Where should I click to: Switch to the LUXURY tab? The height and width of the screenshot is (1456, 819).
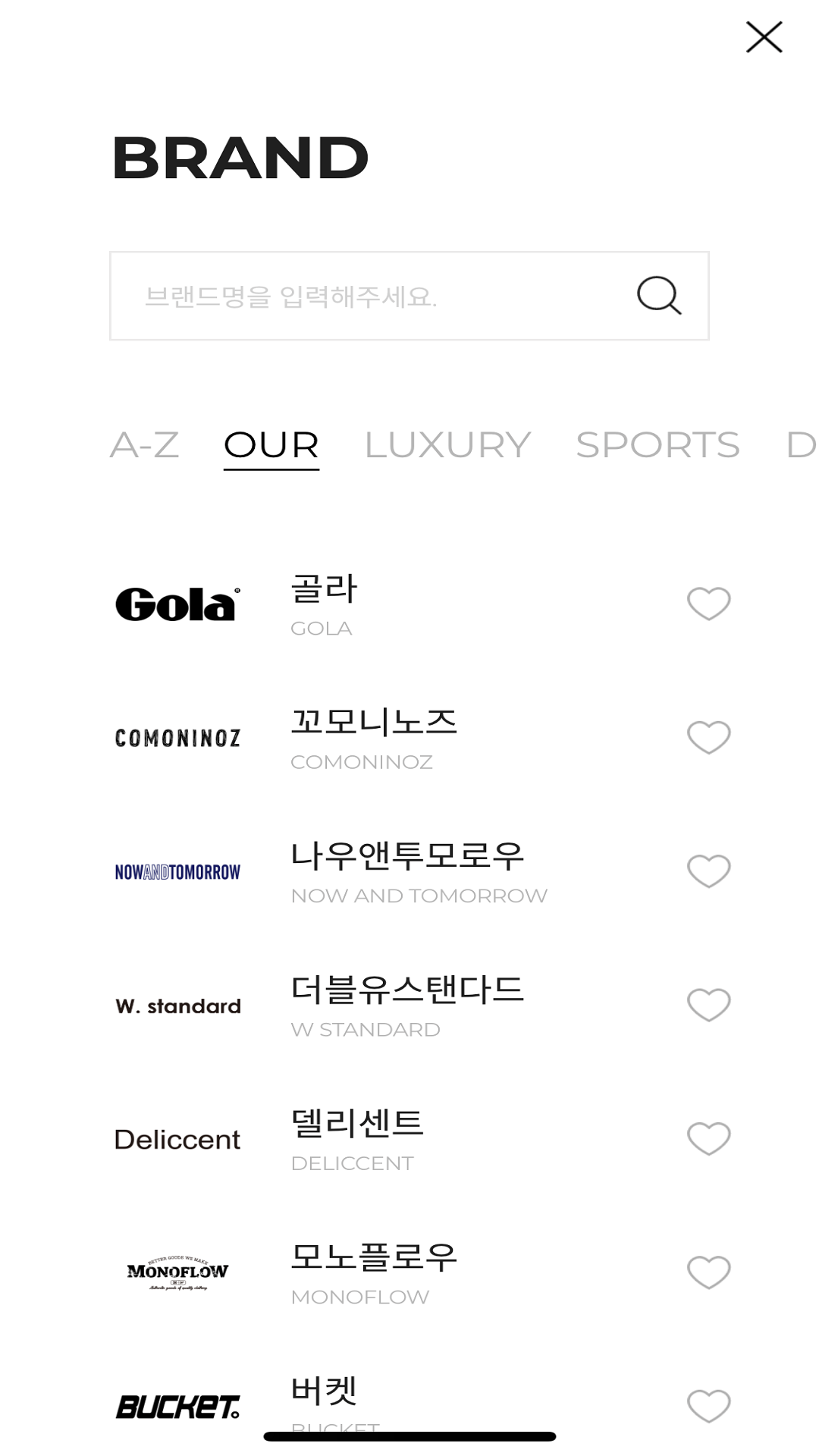(447, 445)
